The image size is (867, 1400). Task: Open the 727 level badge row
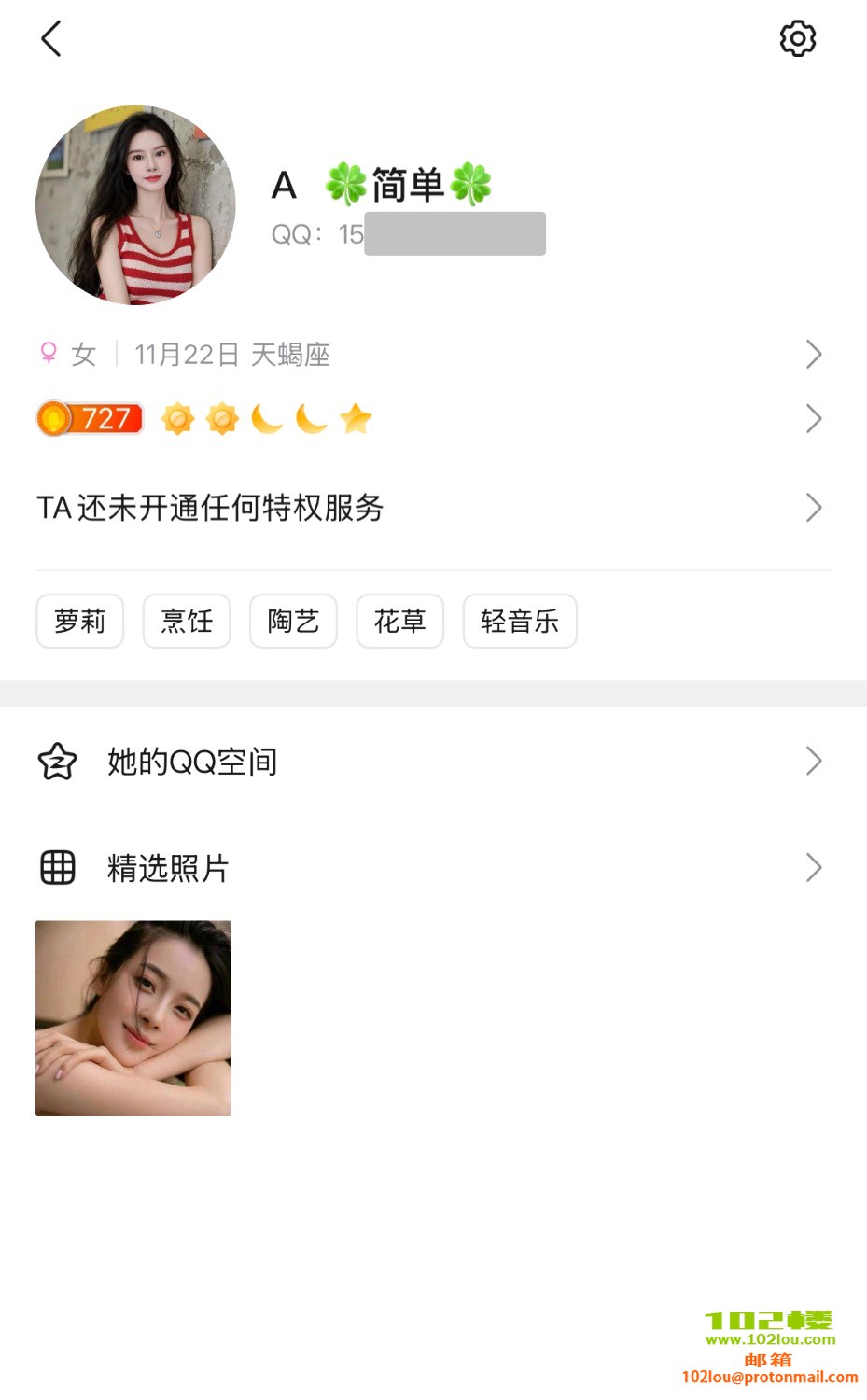[x=429, y=419]
